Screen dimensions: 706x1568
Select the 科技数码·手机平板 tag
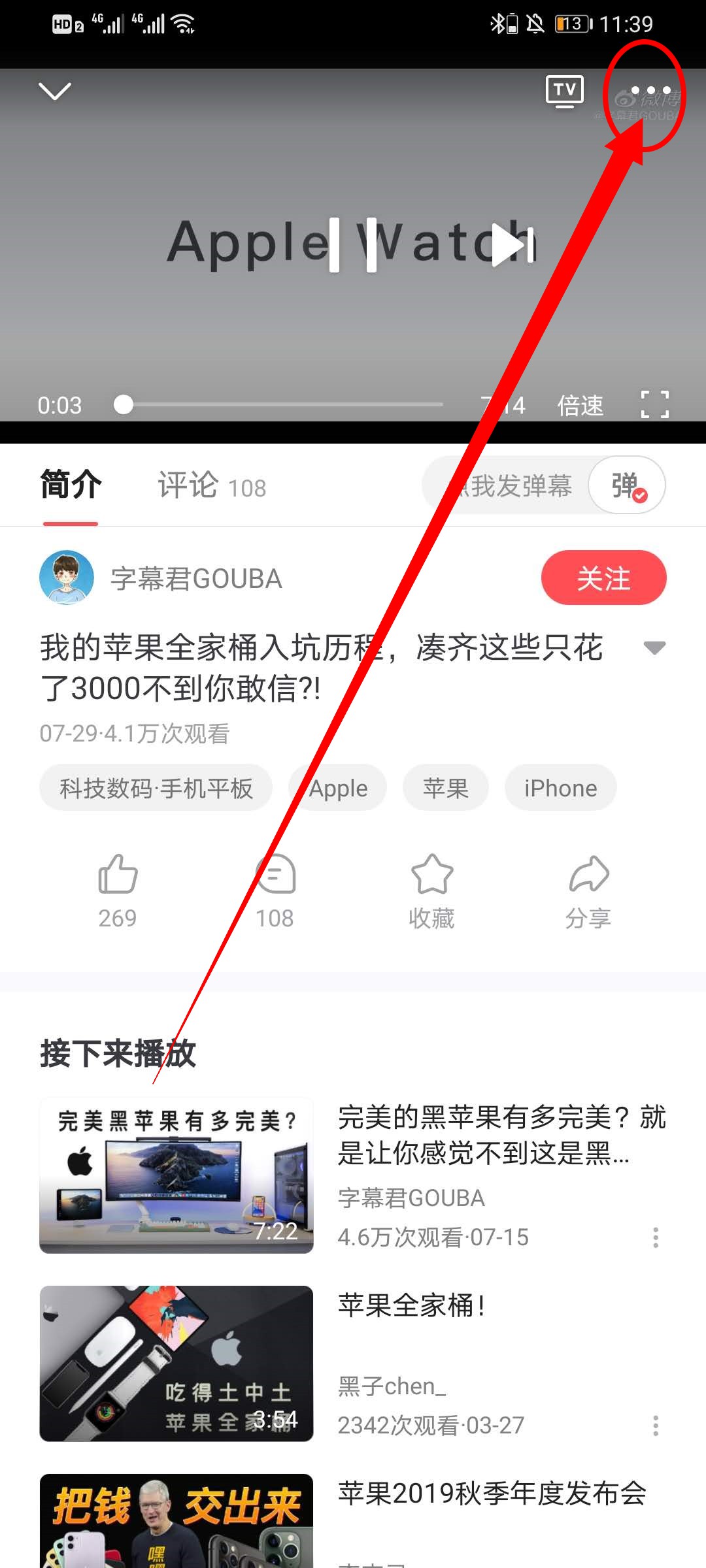156,788
